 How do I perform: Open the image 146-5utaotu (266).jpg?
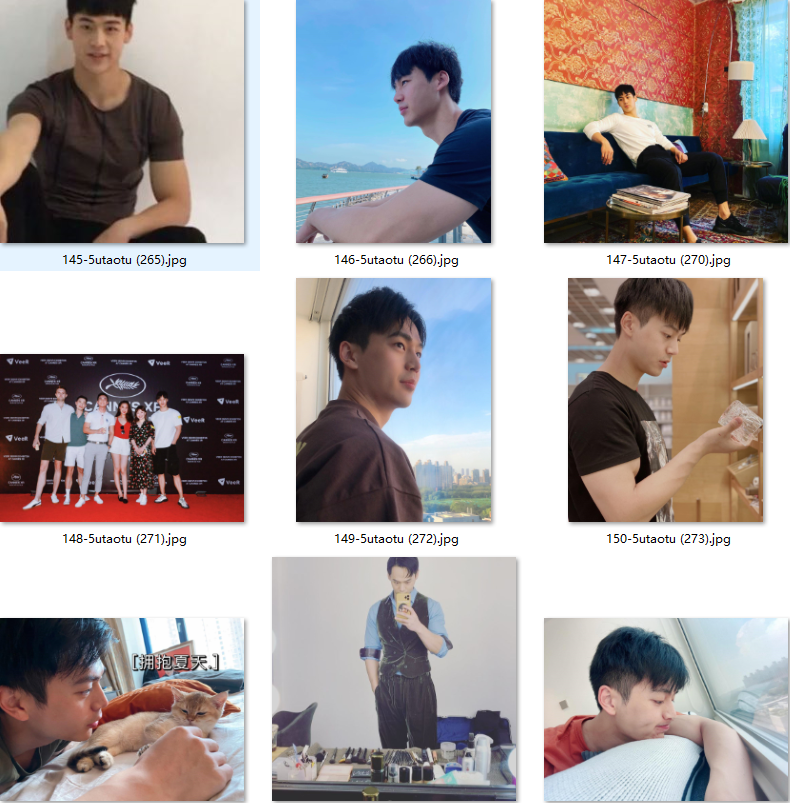394,121
